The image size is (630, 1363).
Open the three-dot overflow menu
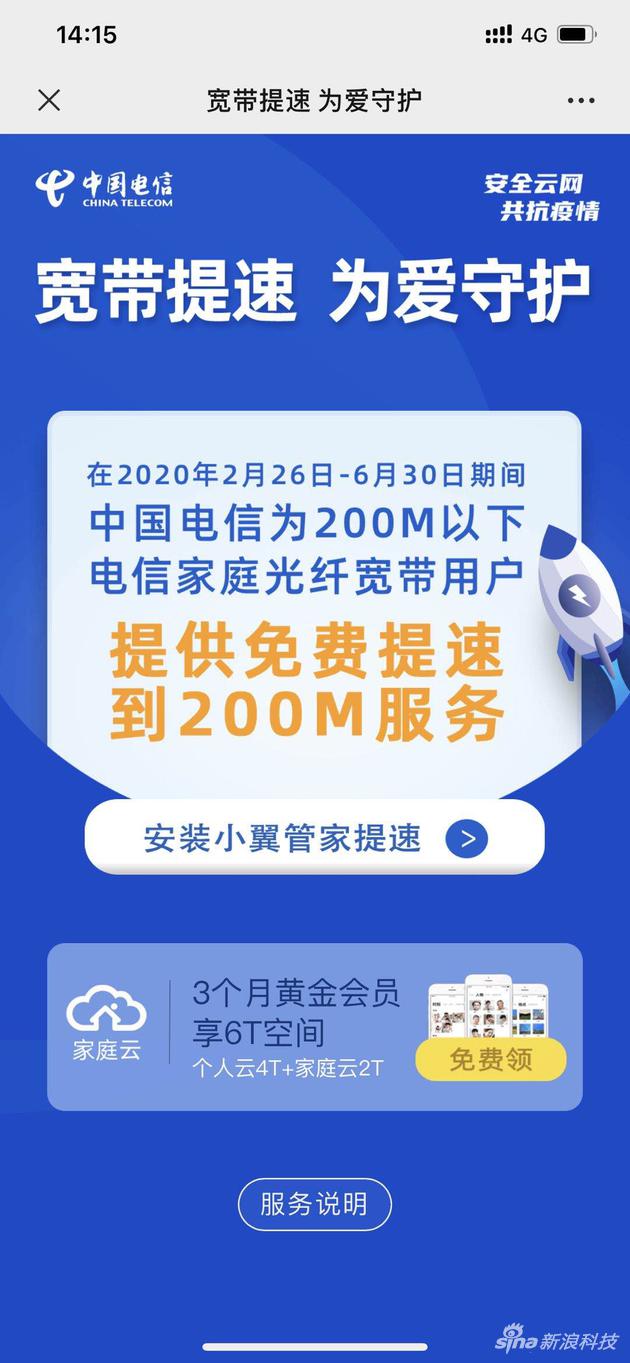580,100
